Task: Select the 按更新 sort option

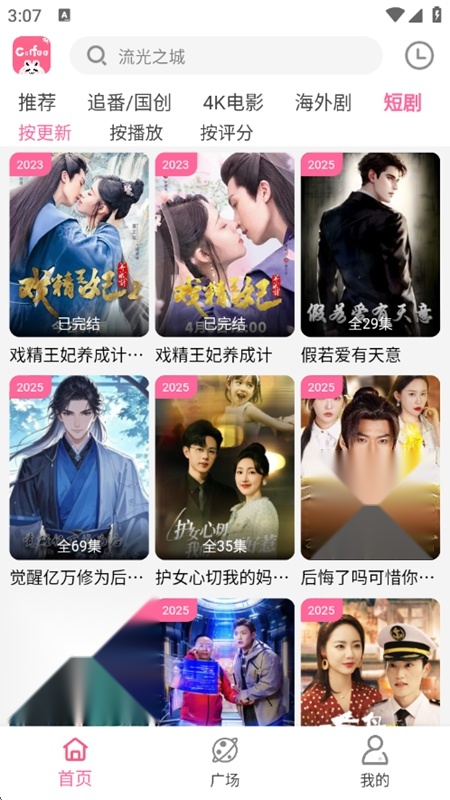Action: tap(45, 133)
